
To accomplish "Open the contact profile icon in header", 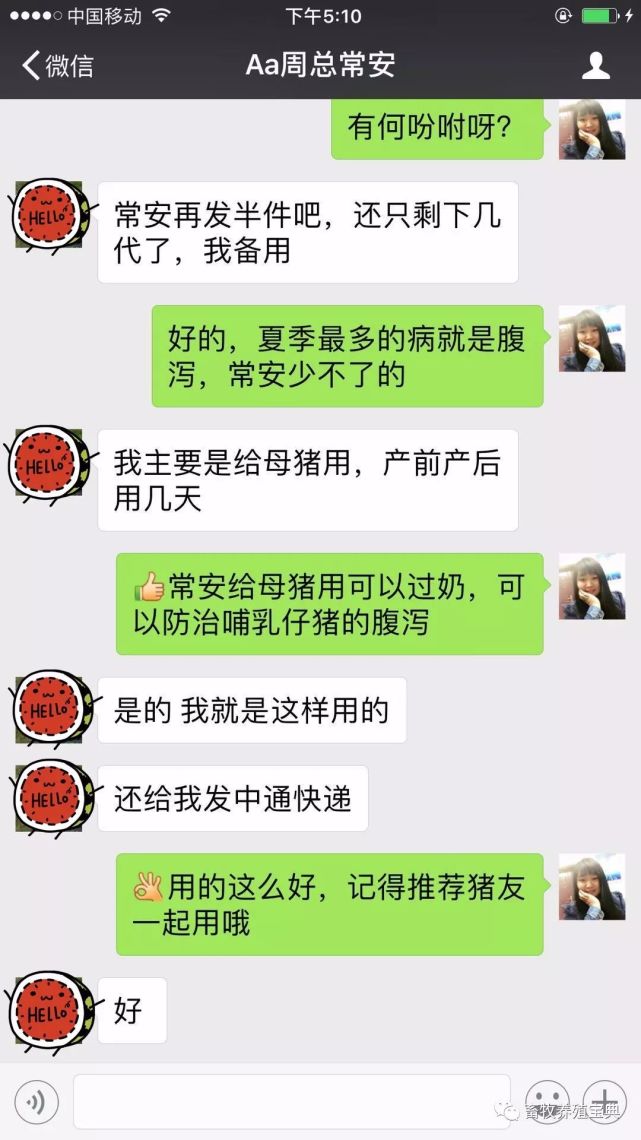I will (x=596, y=65).
